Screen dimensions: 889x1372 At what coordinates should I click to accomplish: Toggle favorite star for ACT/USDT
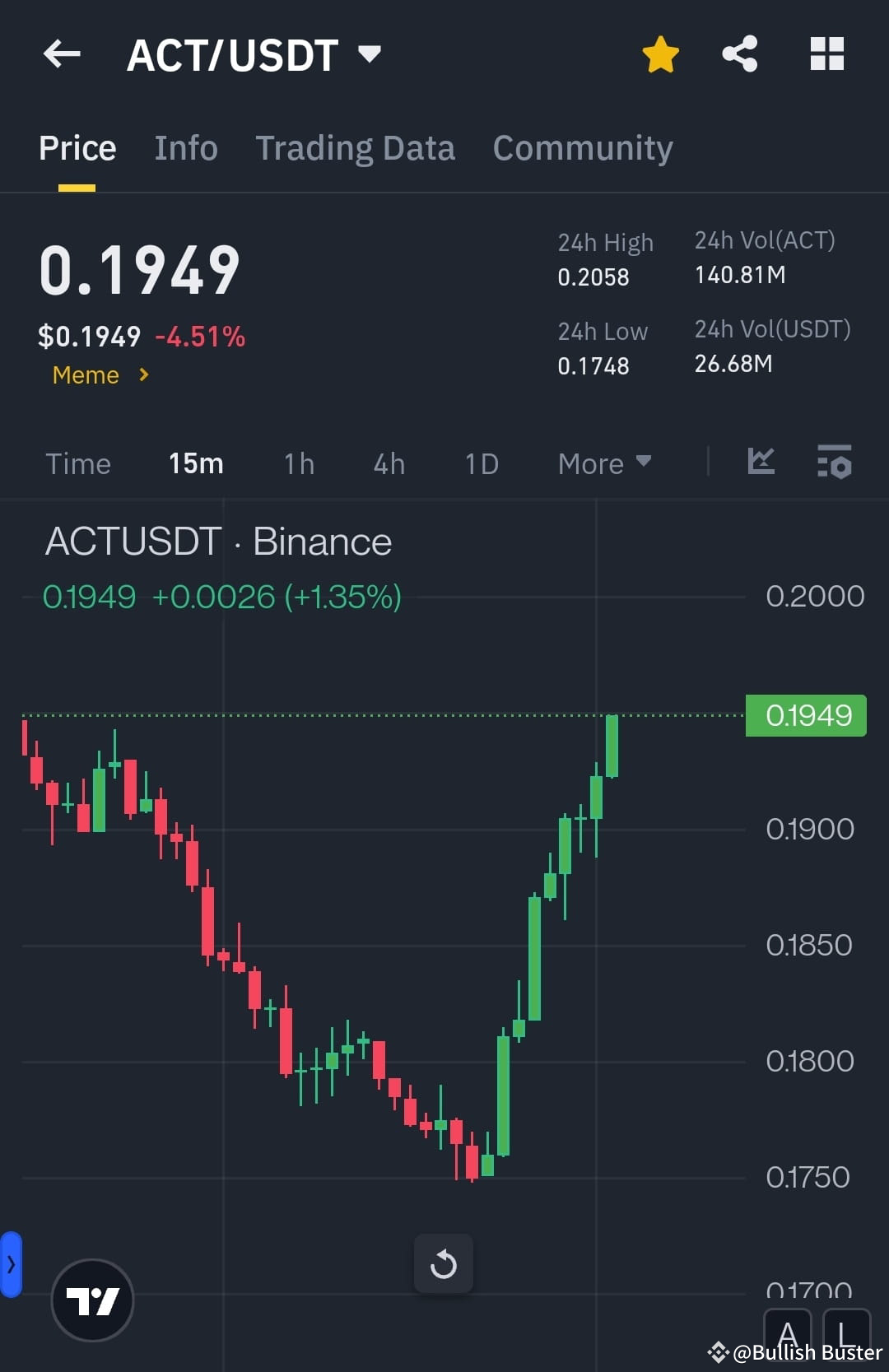[659, 53]
